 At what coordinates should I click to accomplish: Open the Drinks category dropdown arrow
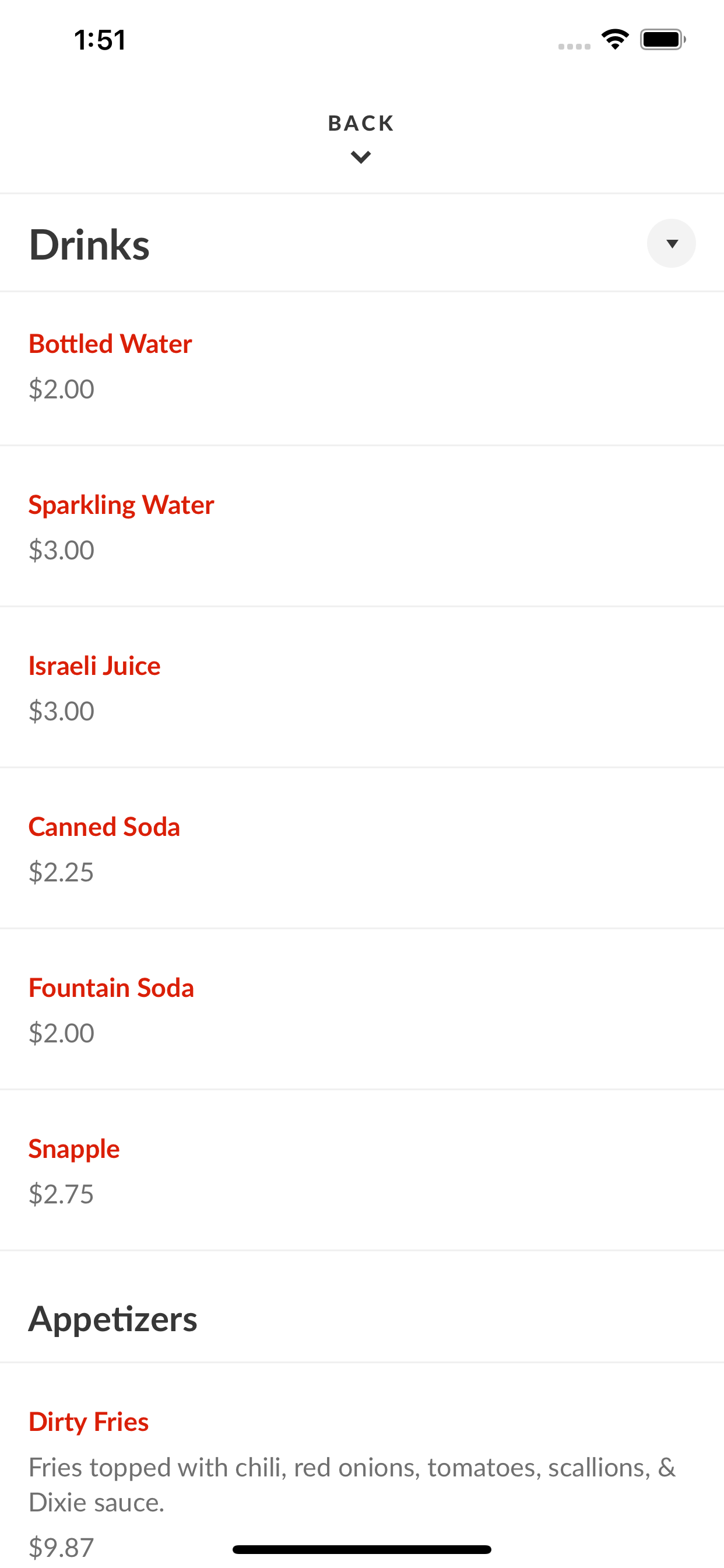pos(671,243)
